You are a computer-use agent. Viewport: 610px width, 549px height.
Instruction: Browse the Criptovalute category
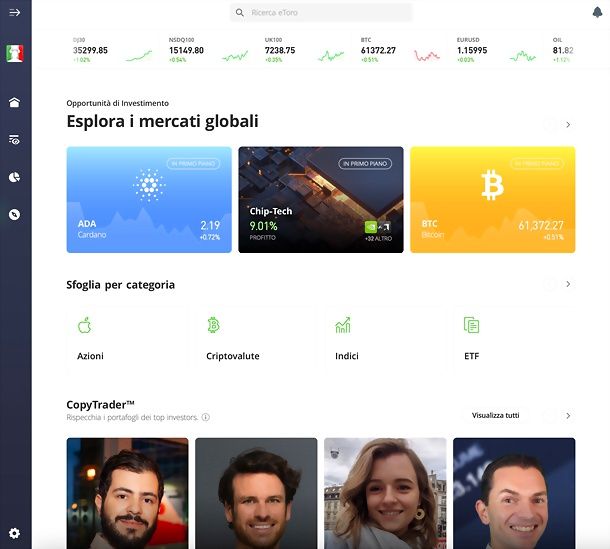[231, 340]
